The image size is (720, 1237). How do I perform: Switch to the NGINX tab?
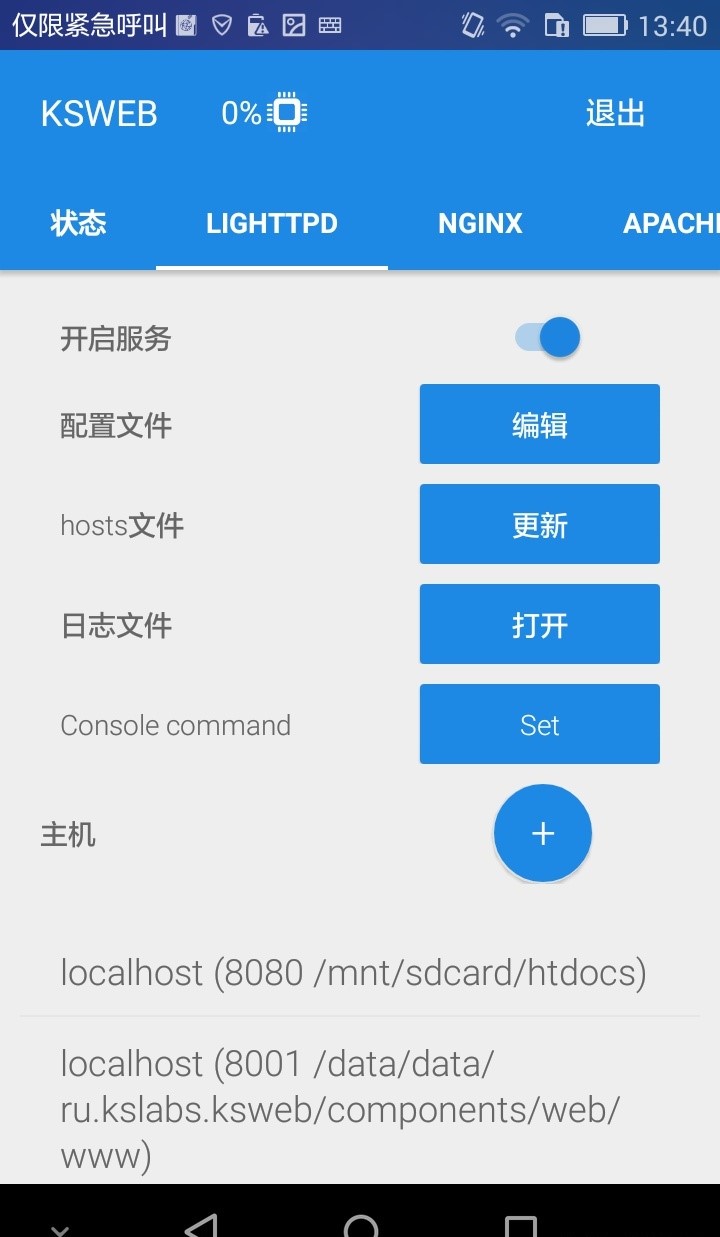tap(480, 223)
